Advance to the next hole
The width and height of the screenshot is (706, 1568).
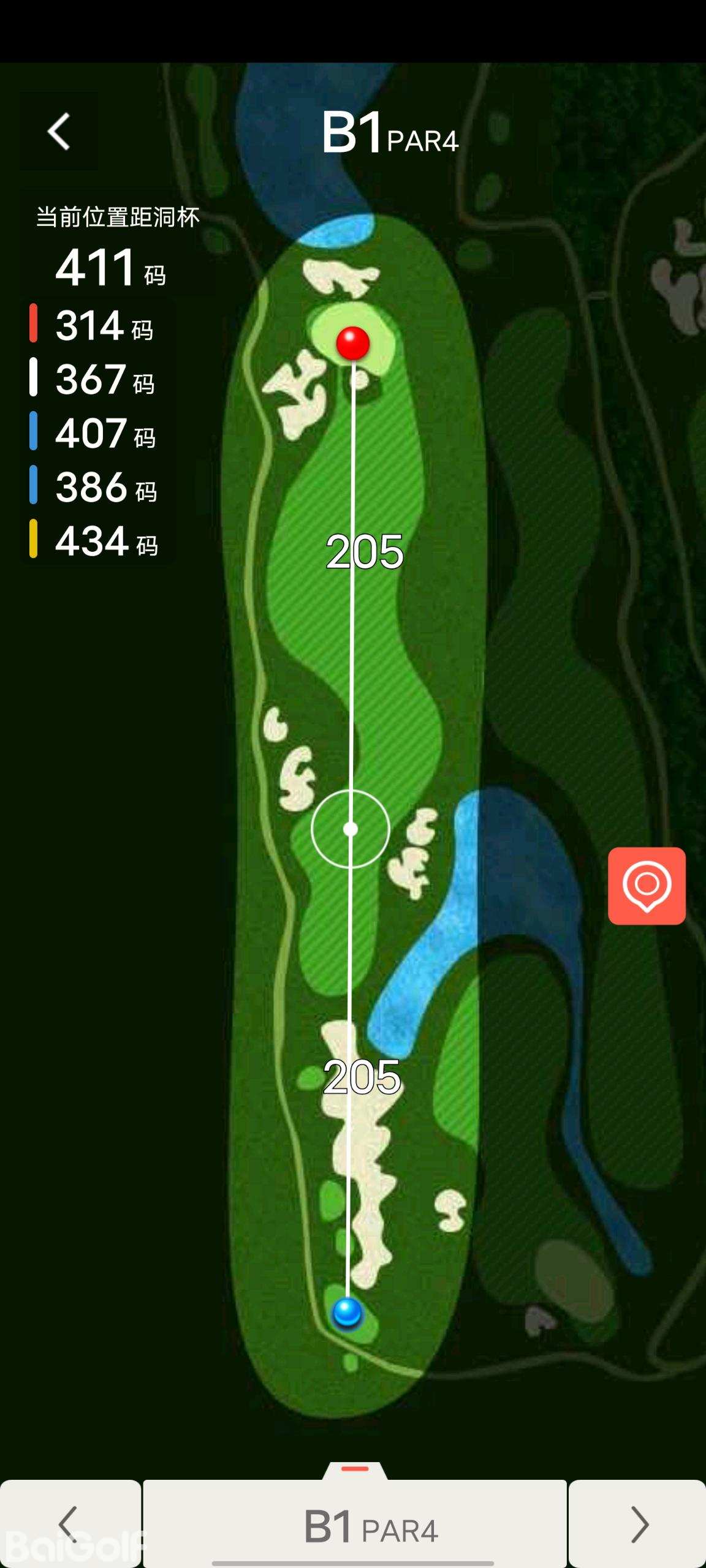click(x=637, y=1523)
